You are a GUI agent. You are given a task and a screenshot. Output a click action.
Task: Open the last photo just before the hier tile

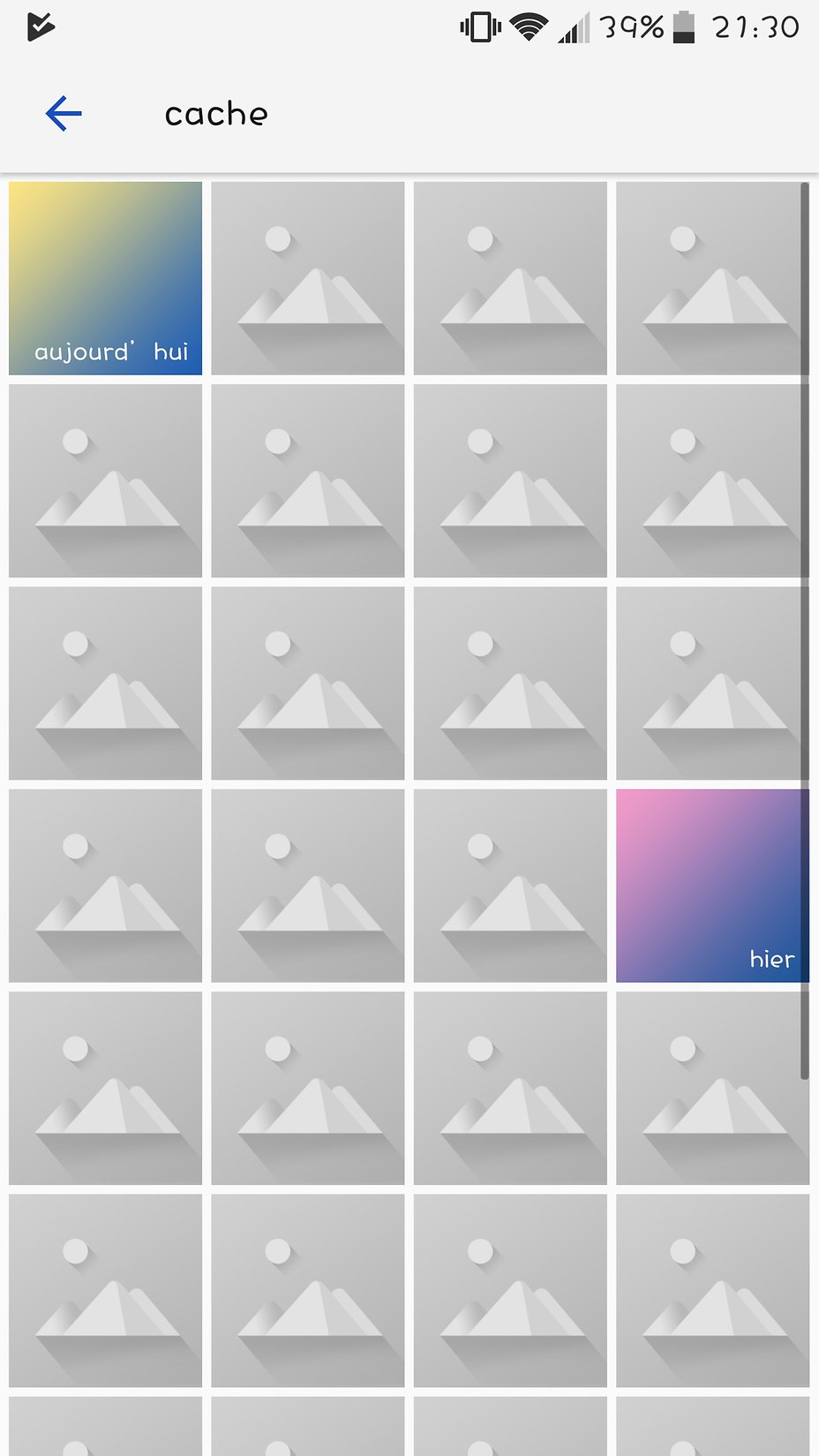pyautogui.click(x=510, y=886)
